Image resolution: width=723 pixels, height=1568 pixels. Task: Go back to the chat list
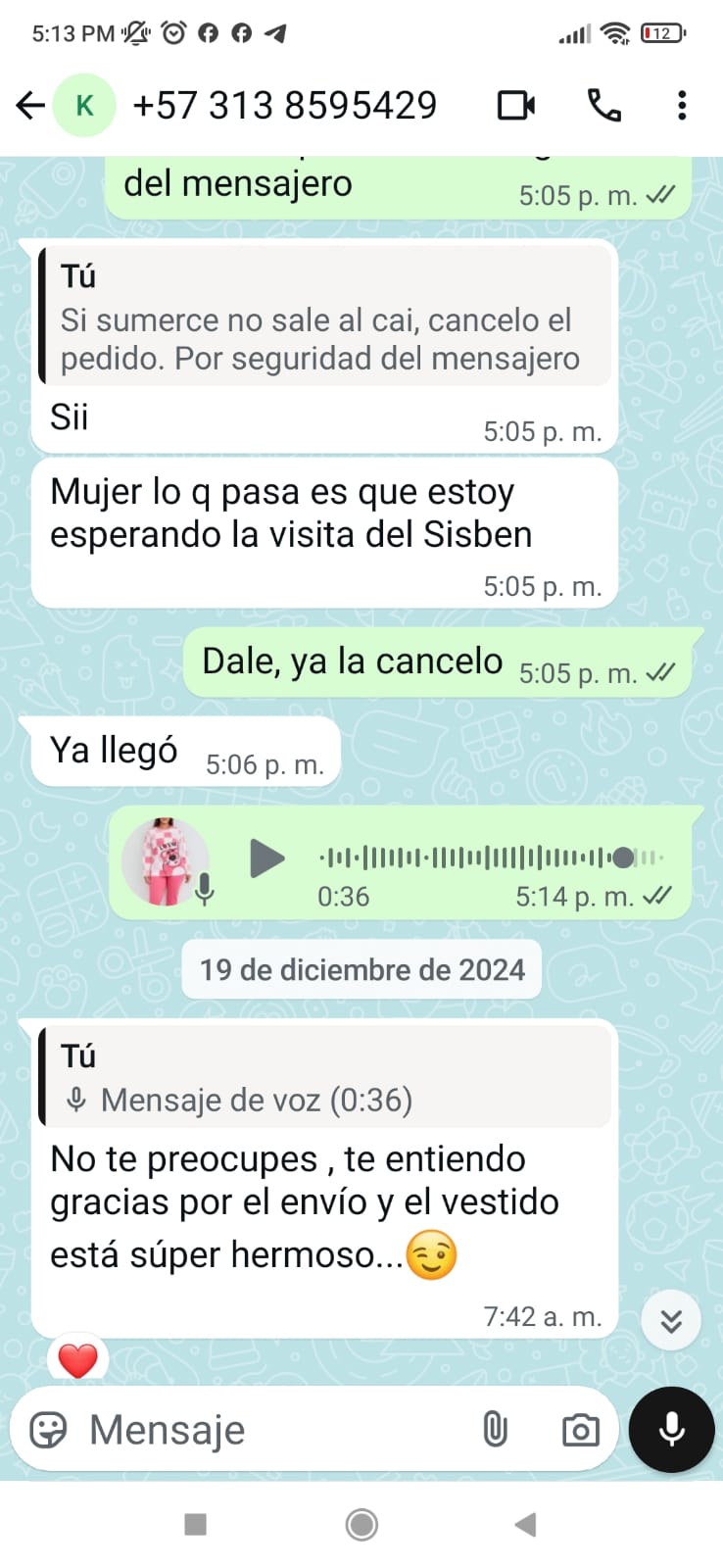click(x=30, y=105)
